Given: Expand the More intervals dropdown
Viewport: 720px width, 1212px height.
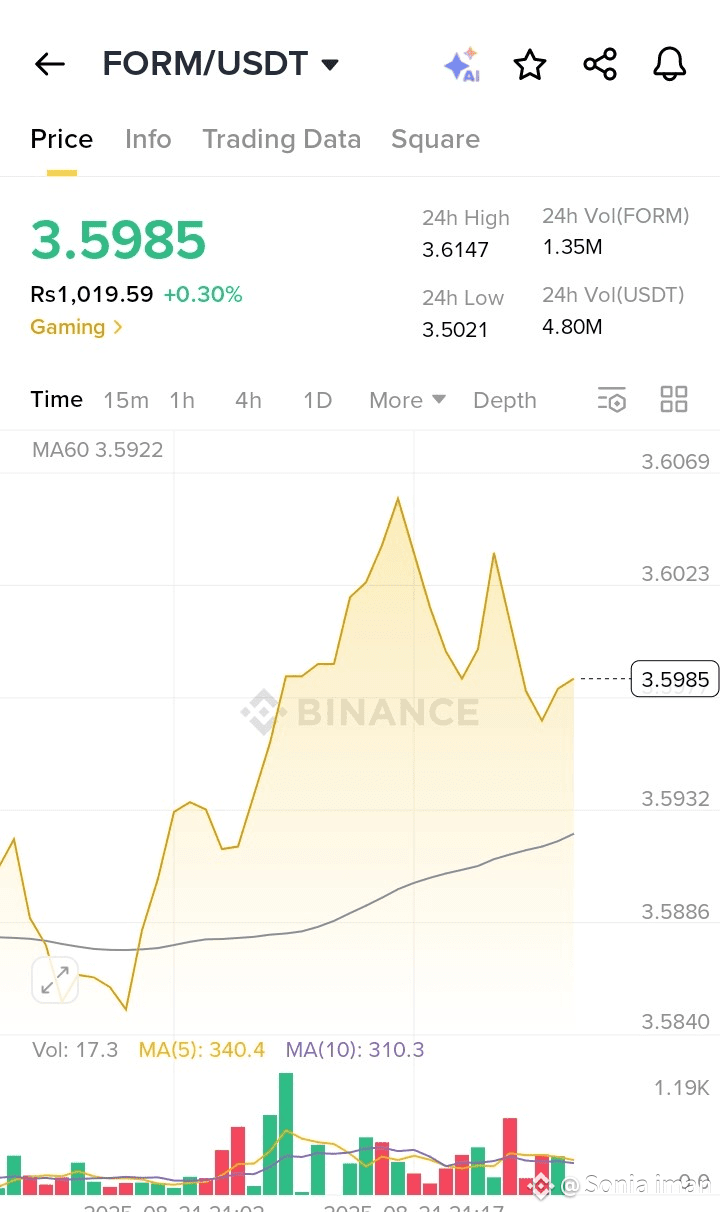Looking at the screenshot, I should (407, 400).
